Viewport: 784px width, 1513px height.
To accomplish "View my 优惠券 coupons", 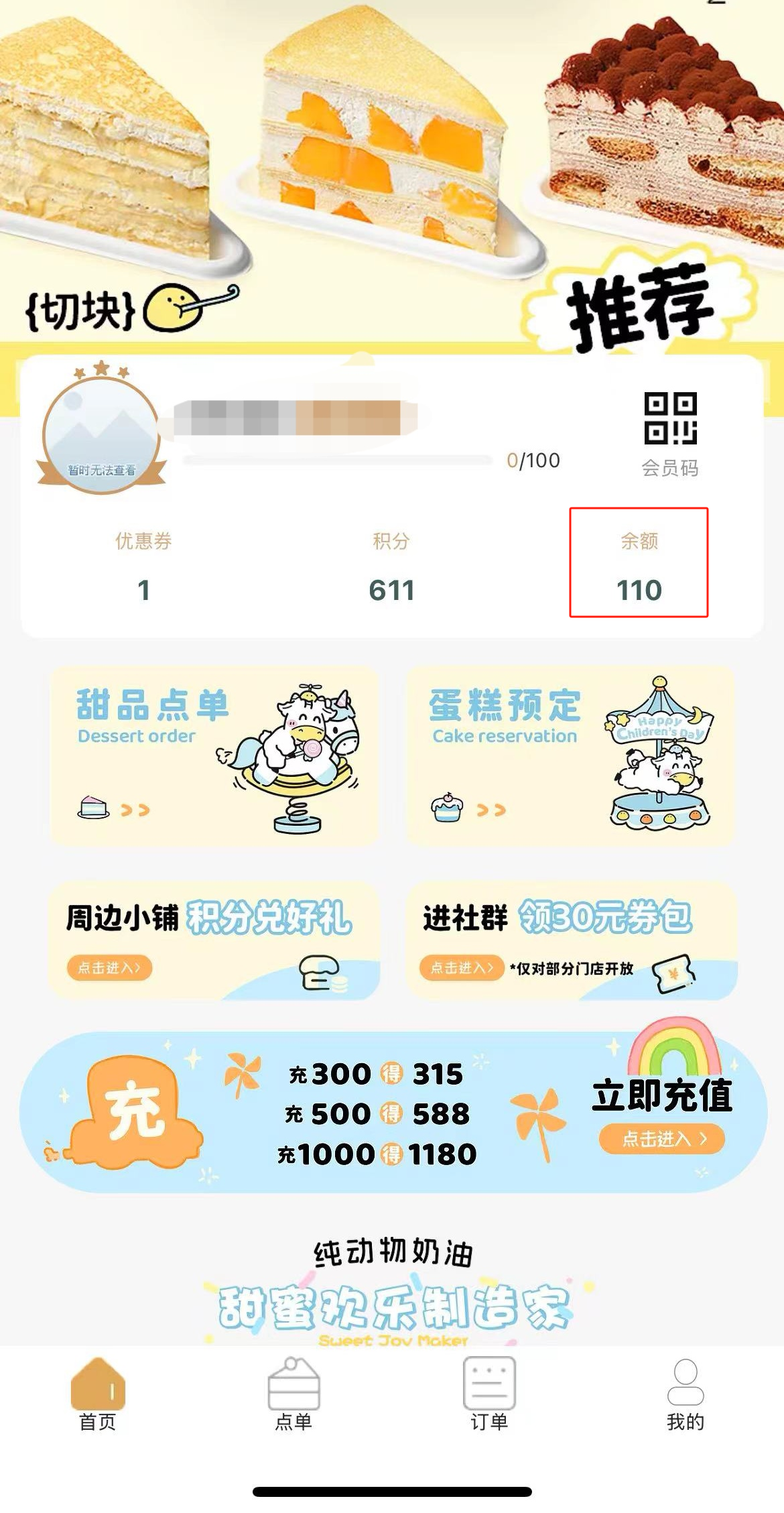I will pyautogui.click(x=143, y=567).
